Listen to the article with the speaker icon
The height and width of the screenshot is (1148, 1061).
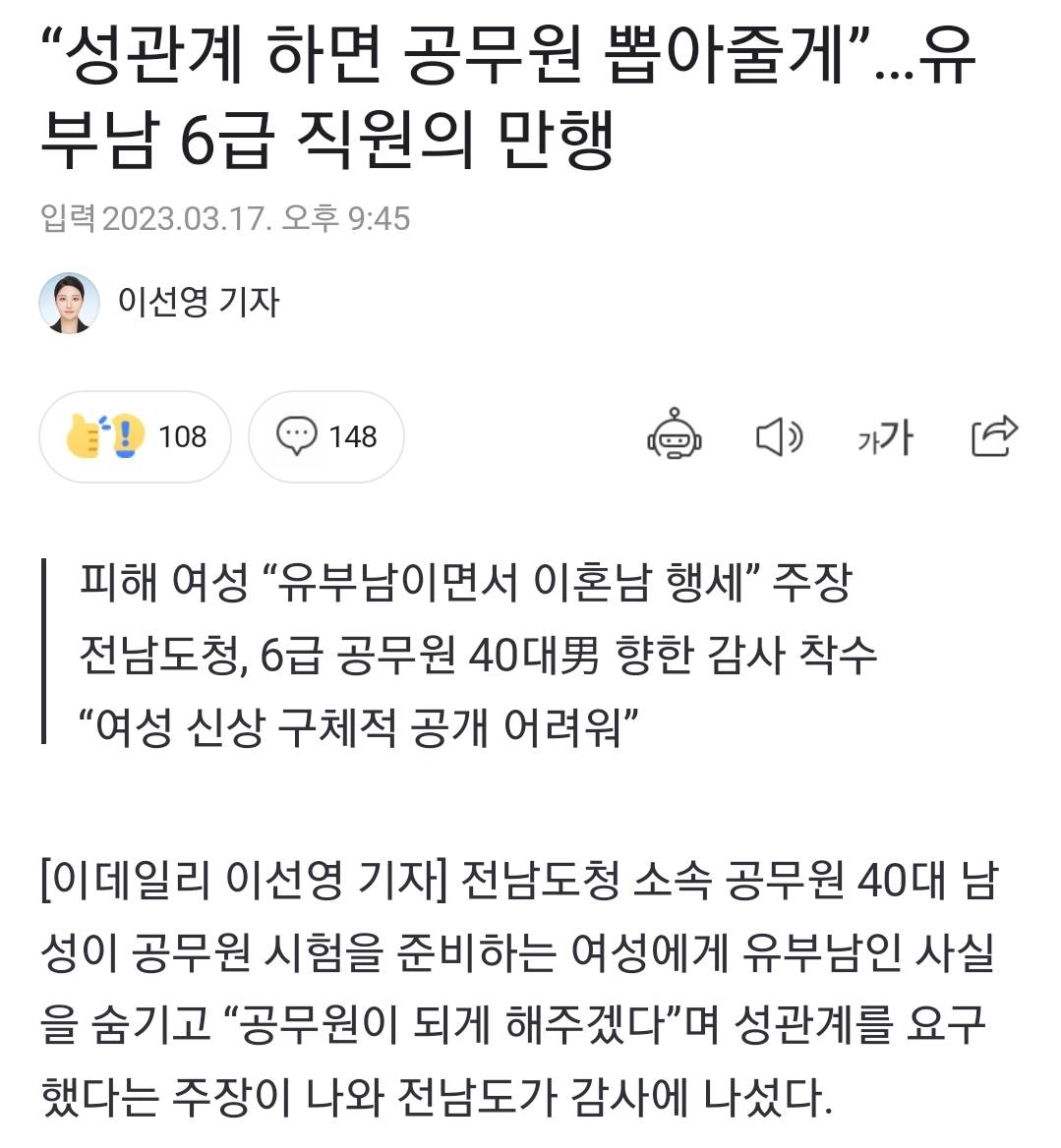(779, 436)
